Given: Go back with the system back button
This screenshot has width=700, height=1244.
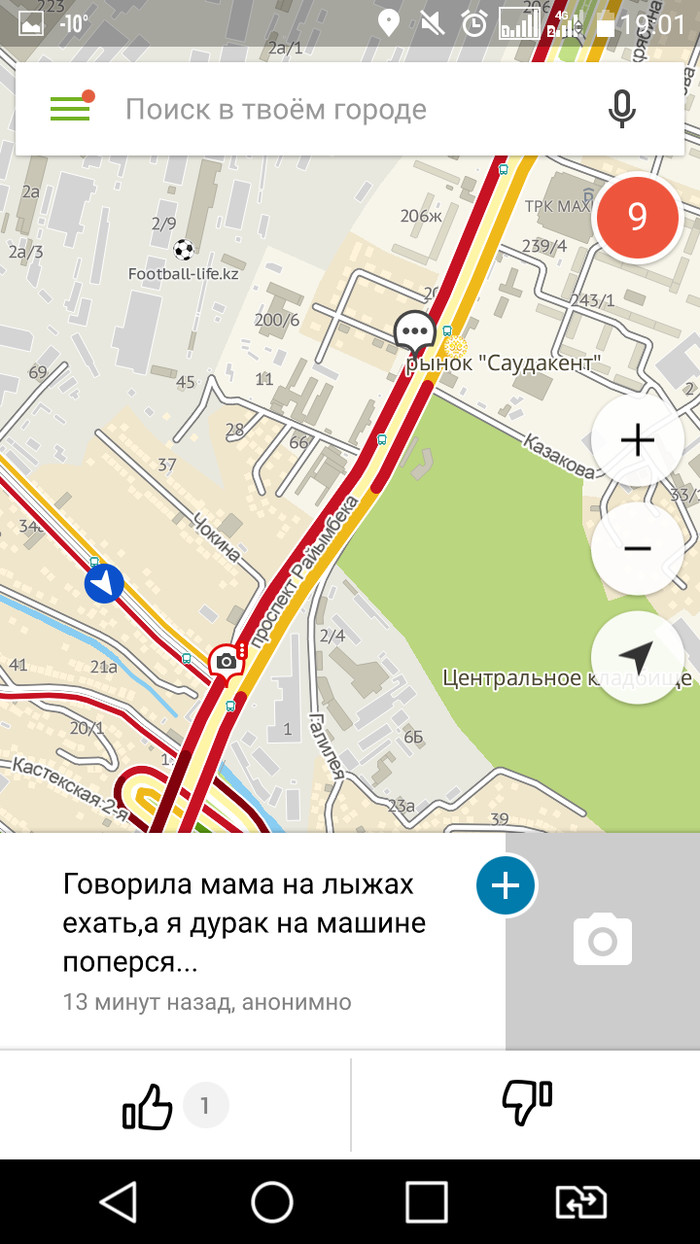Looking at the screenshot, I should [x=118, y=1201].
